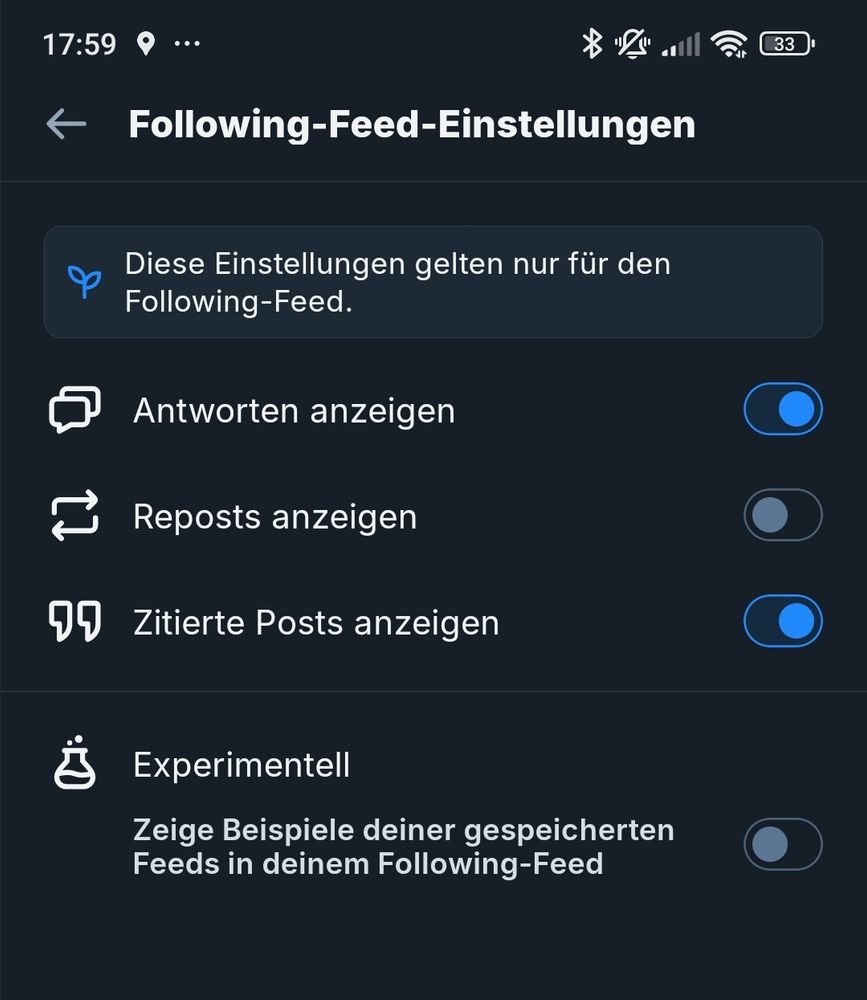Click the flask icon next to Experimentell
Image resolution: width=867 pixels, height=1000 pixels.
(x=73, y=764)
